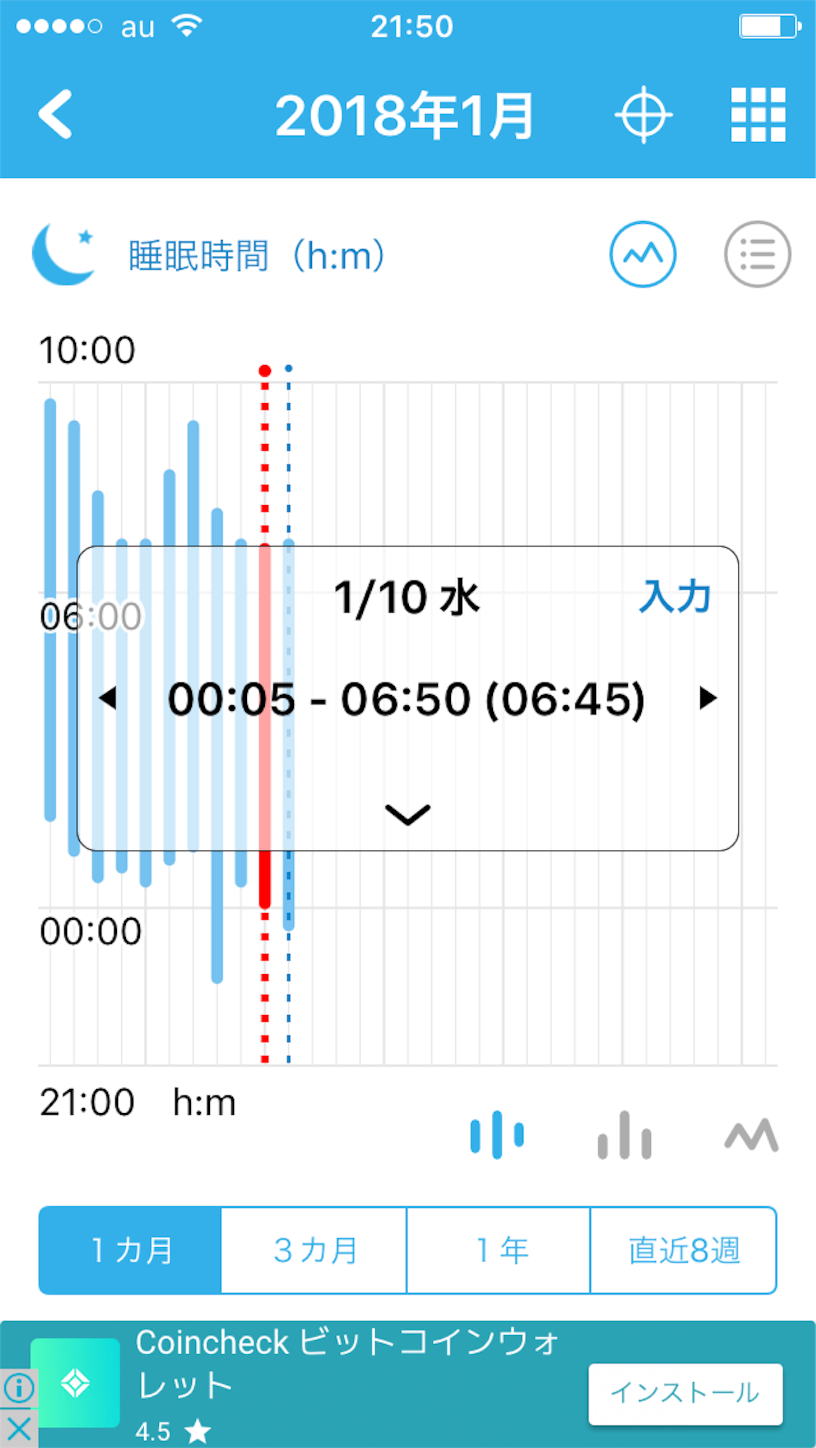
Task: Select the gray bar chart style
Action: pyautogui.click(x=624, y=1135)
